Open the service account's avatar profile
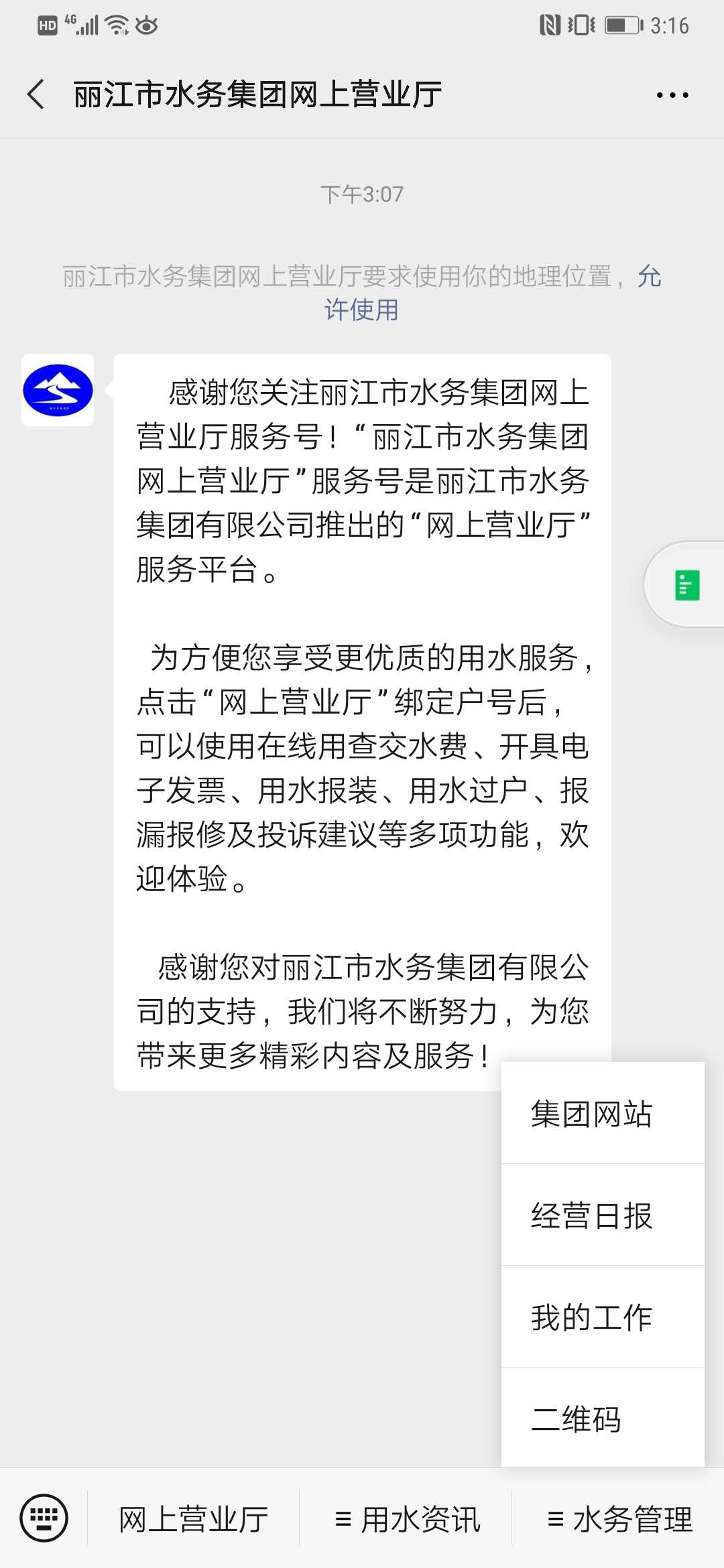 coord(58,390)
